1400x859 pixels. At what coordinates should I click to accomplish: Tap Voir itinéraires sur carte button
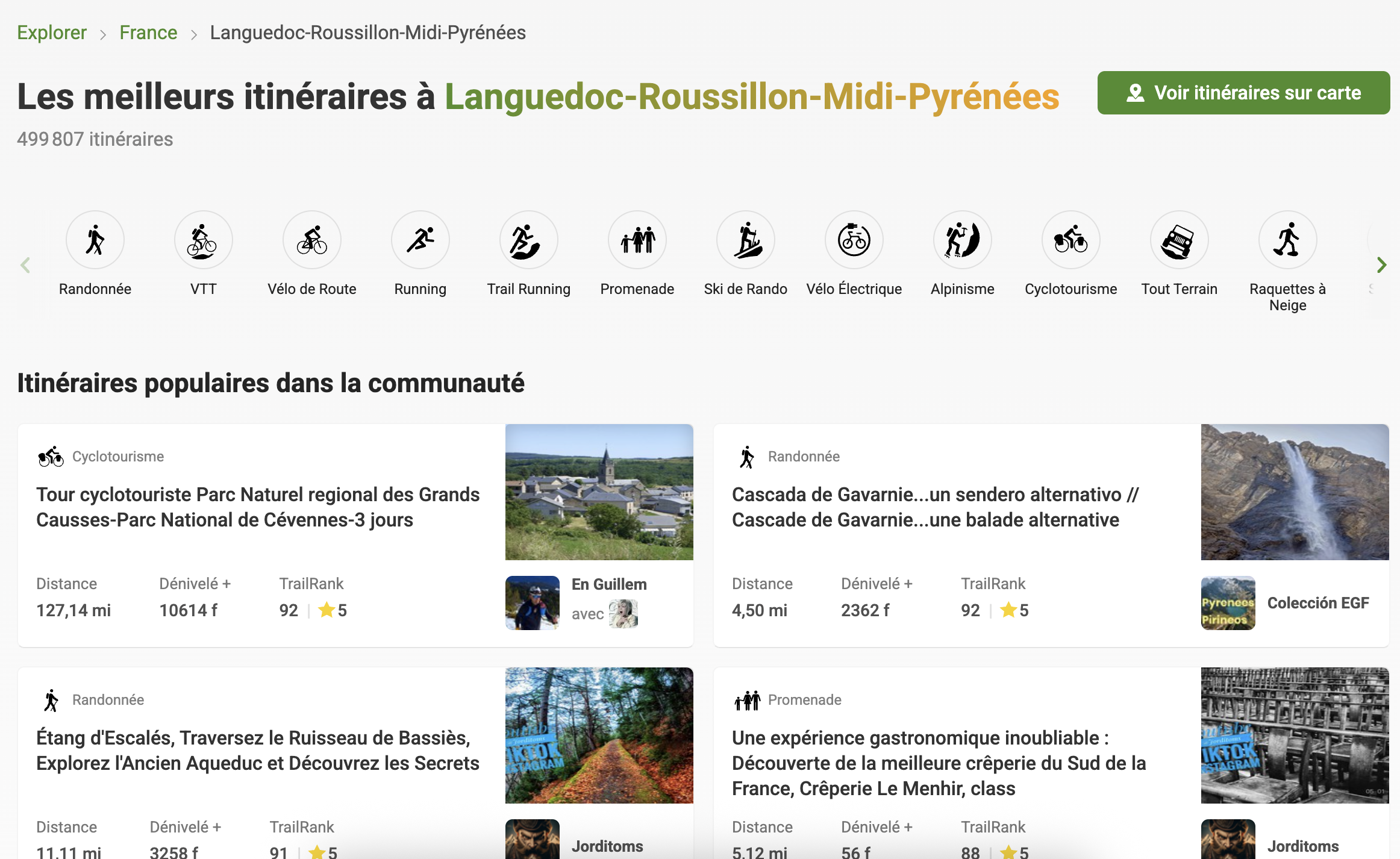coord(1243,93)
